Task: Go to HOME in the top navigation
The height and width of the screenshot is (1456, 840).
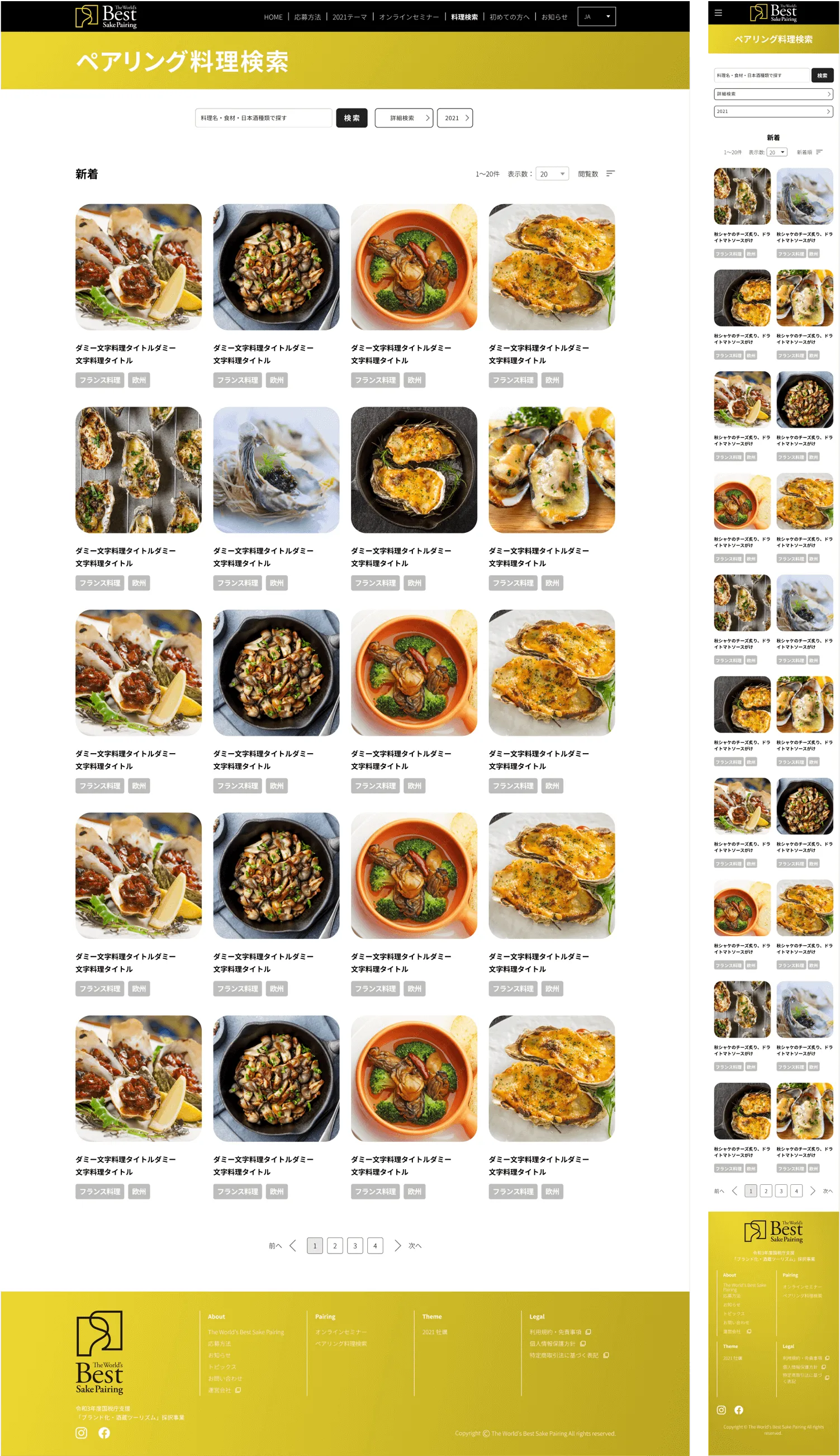Action: point(273,17)
